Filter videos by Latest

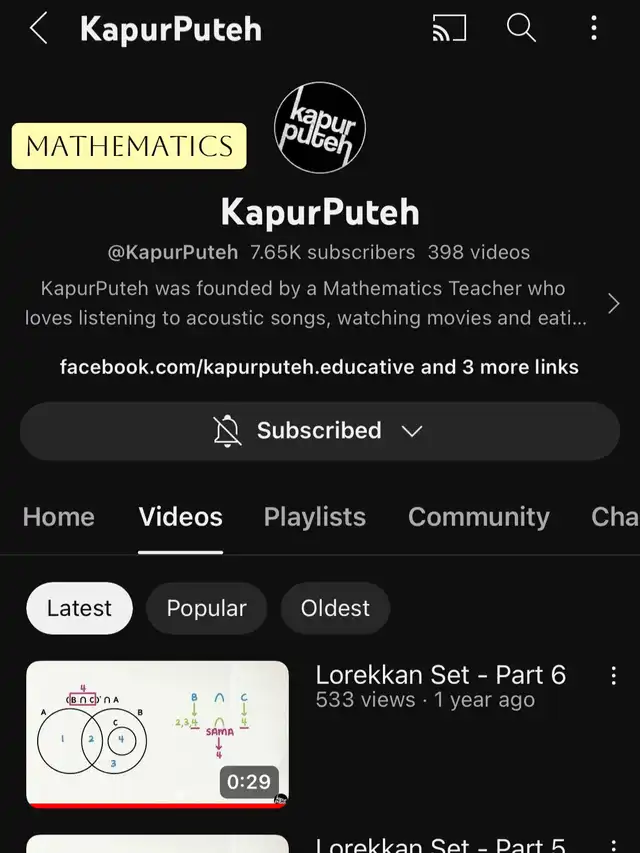tap(79, 608)
